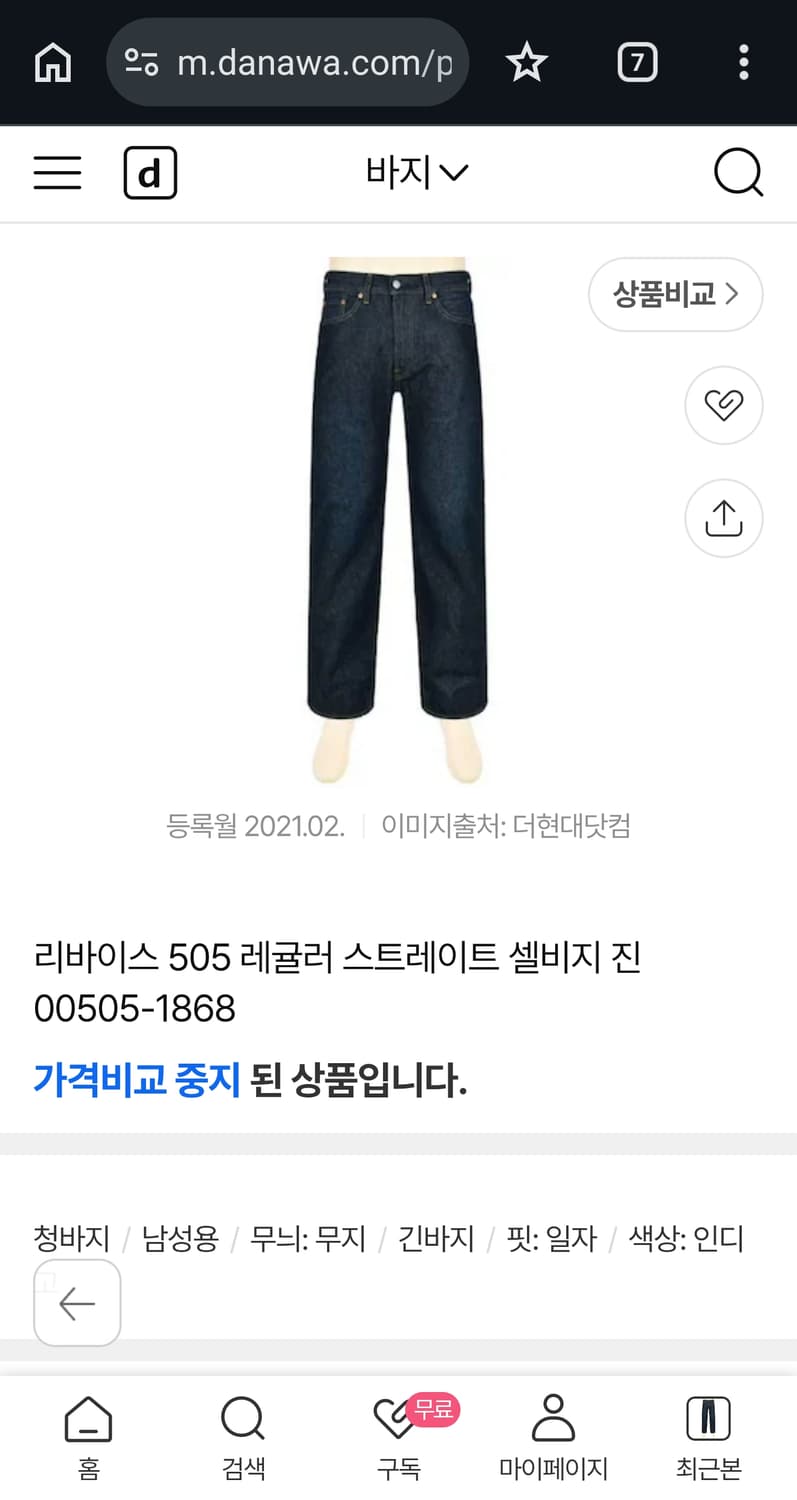Add product to favorites with heart icon
This screenshot has height=1500, width=797.
point(723,405)
